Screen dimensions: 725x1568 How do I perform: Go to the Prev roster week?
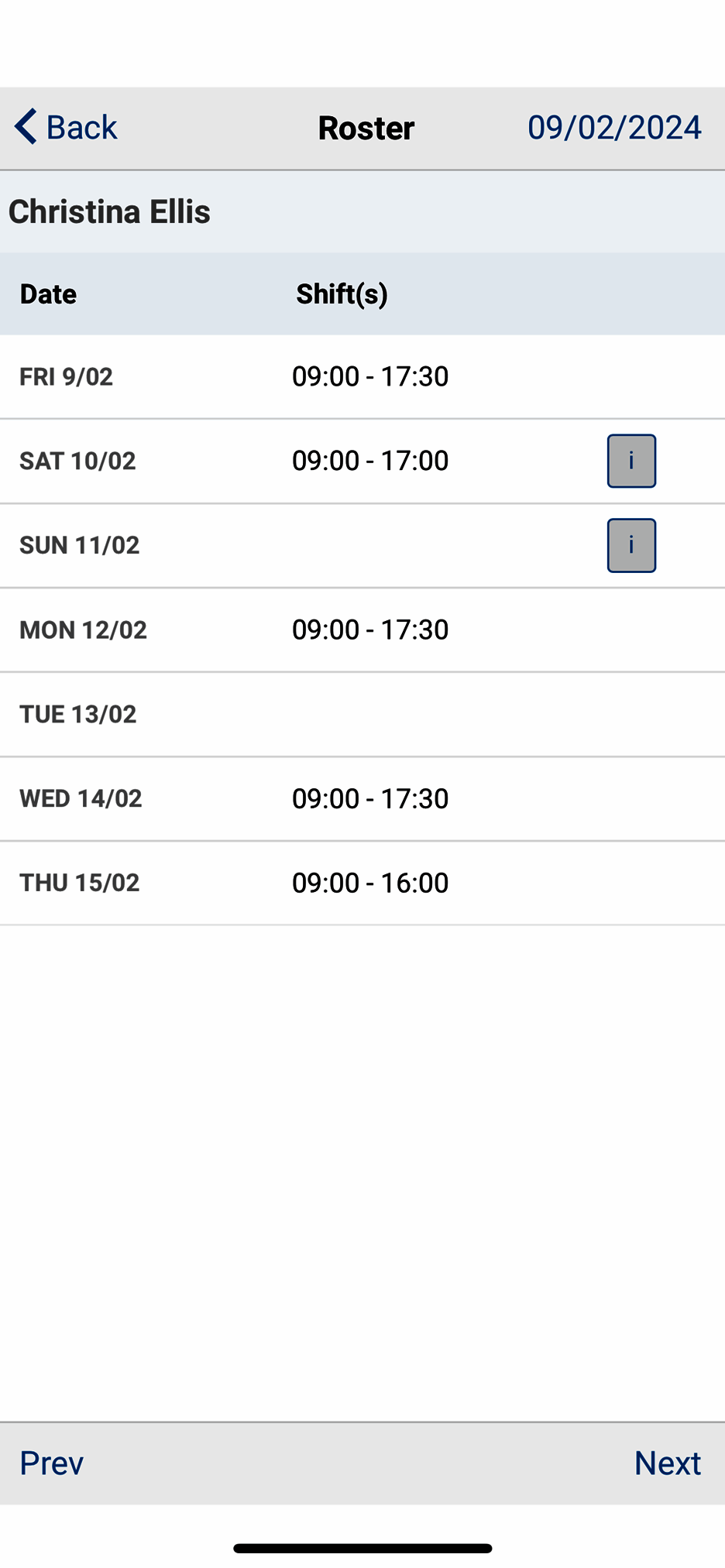[51, 1463]
